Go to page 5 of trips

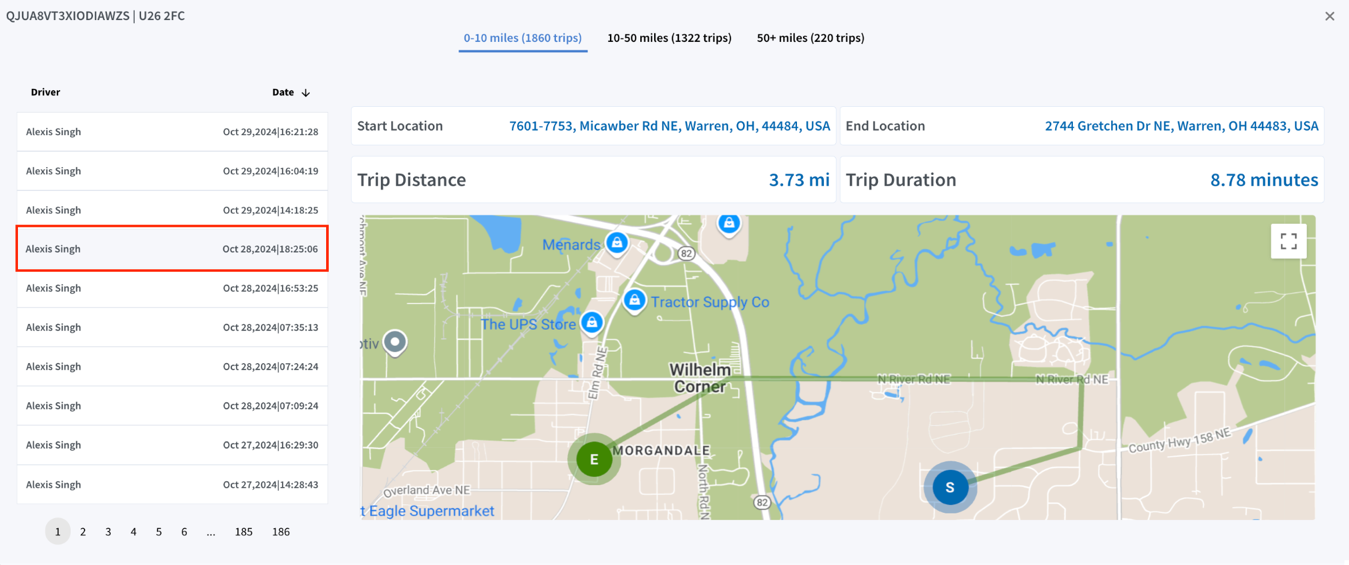point(159,532)
